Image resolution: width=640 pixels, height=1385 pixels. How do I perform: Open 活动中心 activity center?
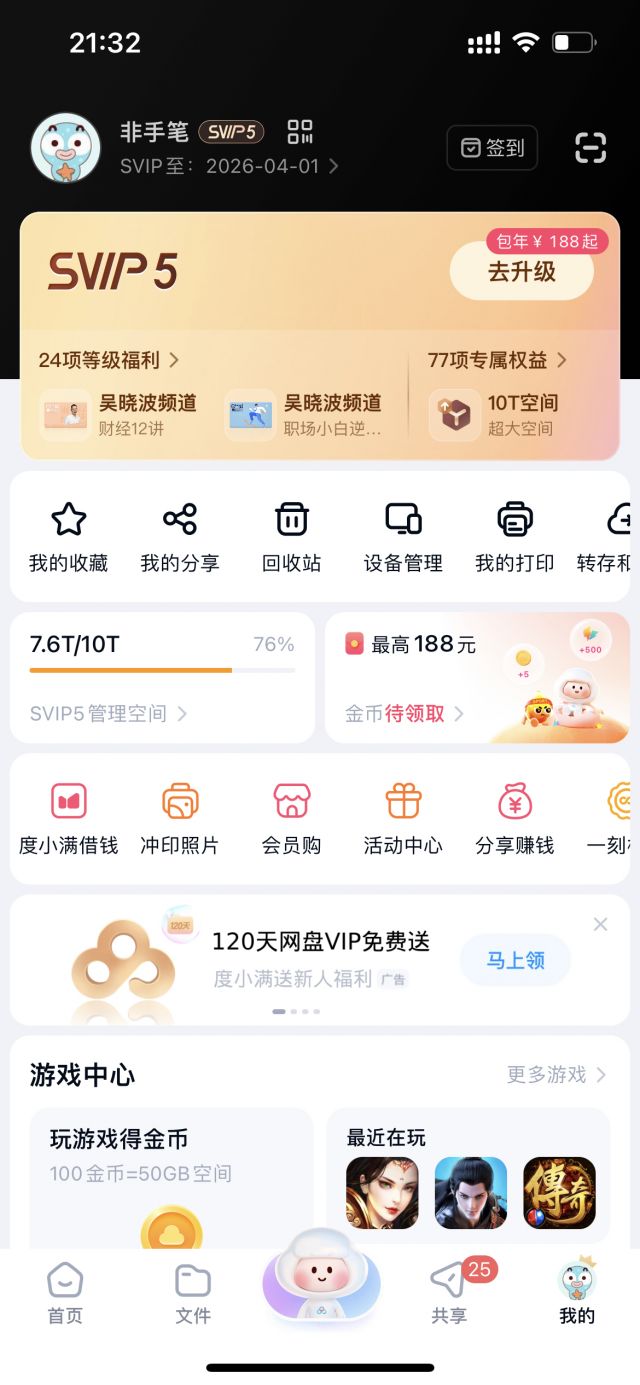pos(403,819)
